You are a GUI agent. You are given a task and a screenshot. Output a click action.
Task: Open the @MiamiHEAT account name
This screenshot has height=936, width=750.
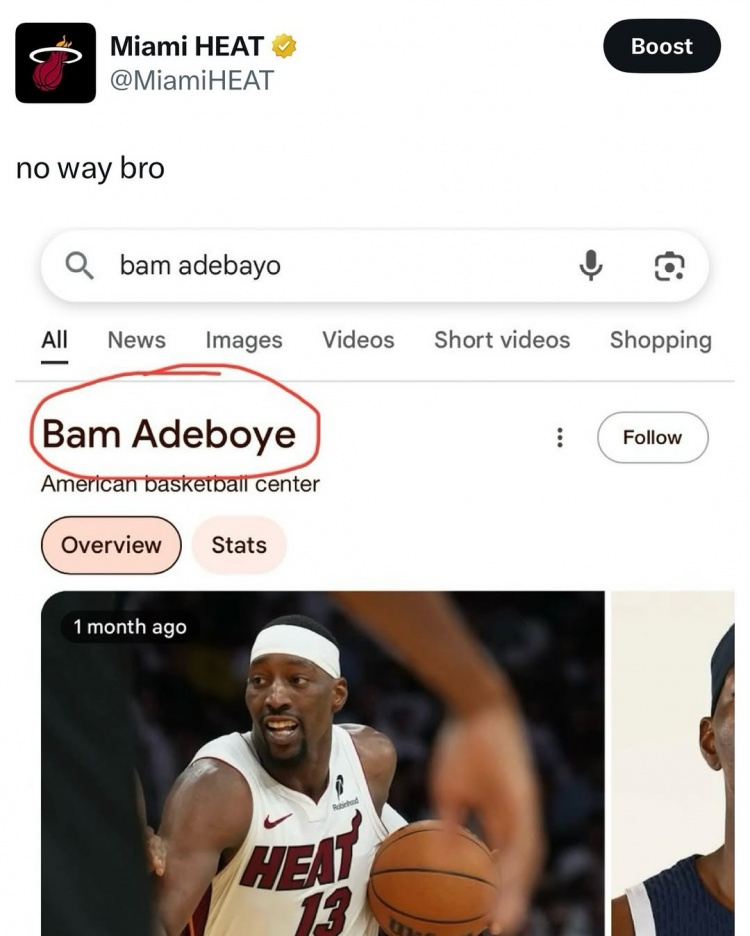tap(191, 80)
